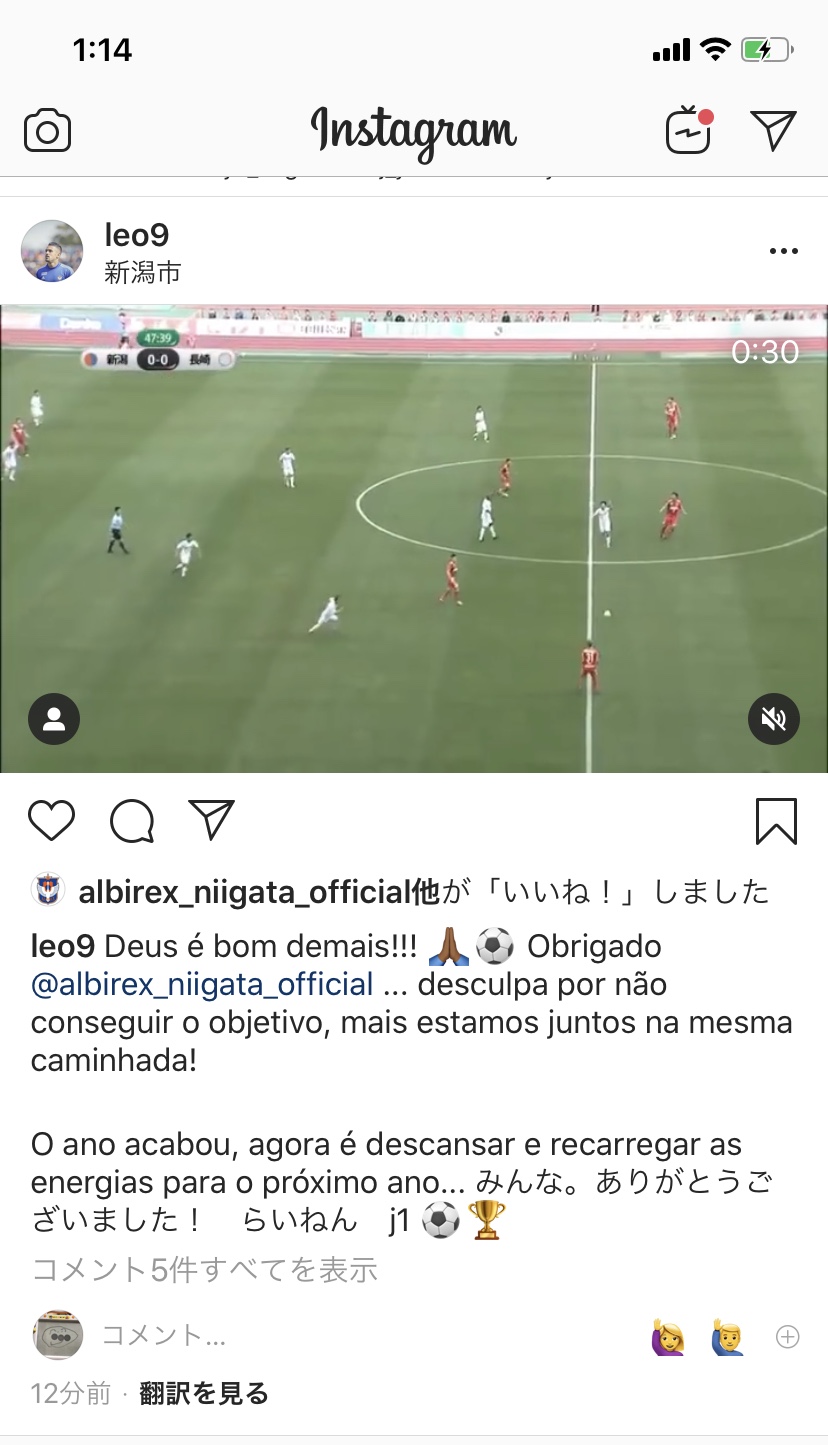Screen dimensions: 828x1445
Task: View the 新潟市 location page
Action: point(142,272)
